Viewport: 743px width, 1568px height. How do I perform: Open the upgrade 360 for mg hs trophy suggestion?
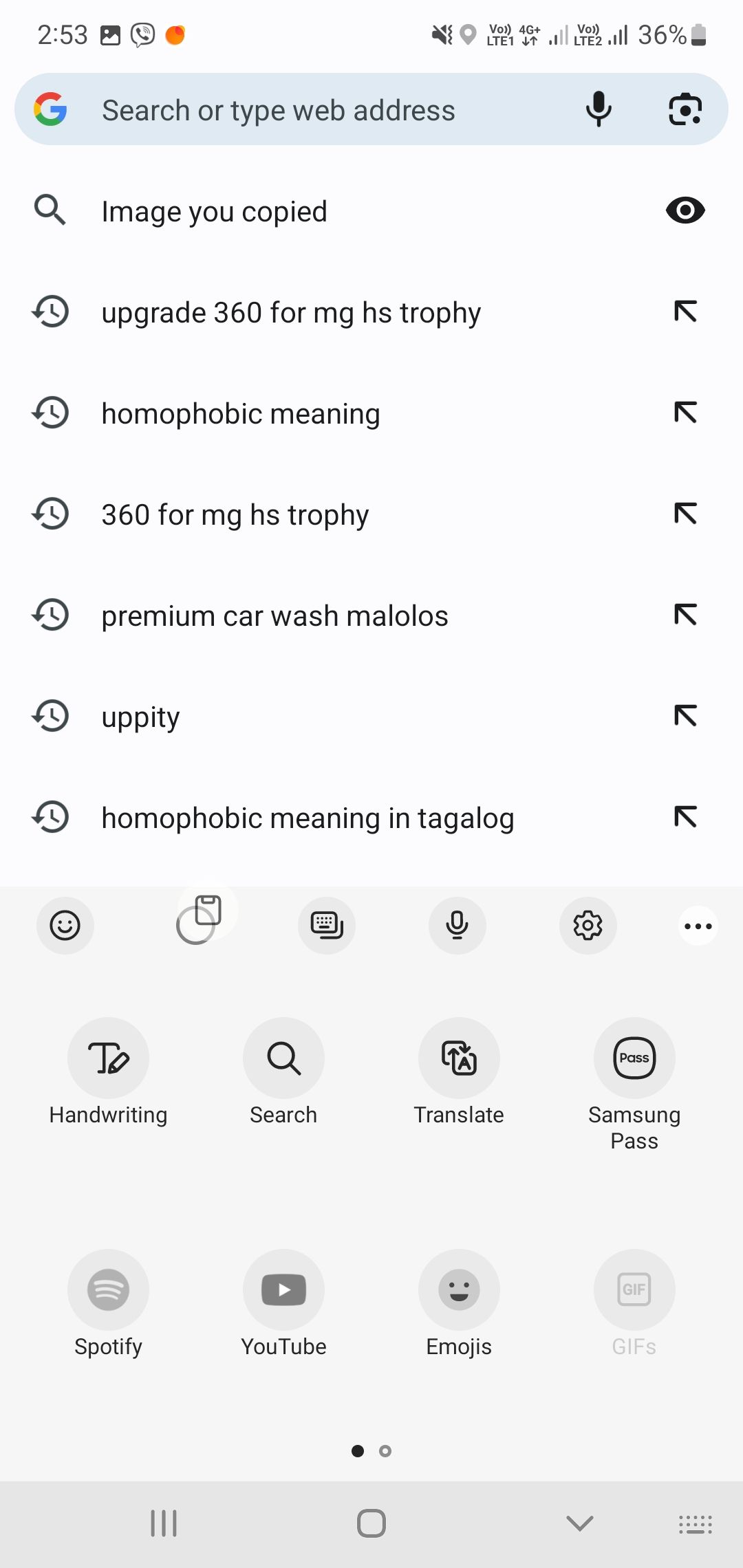click(x=371, y=312)
